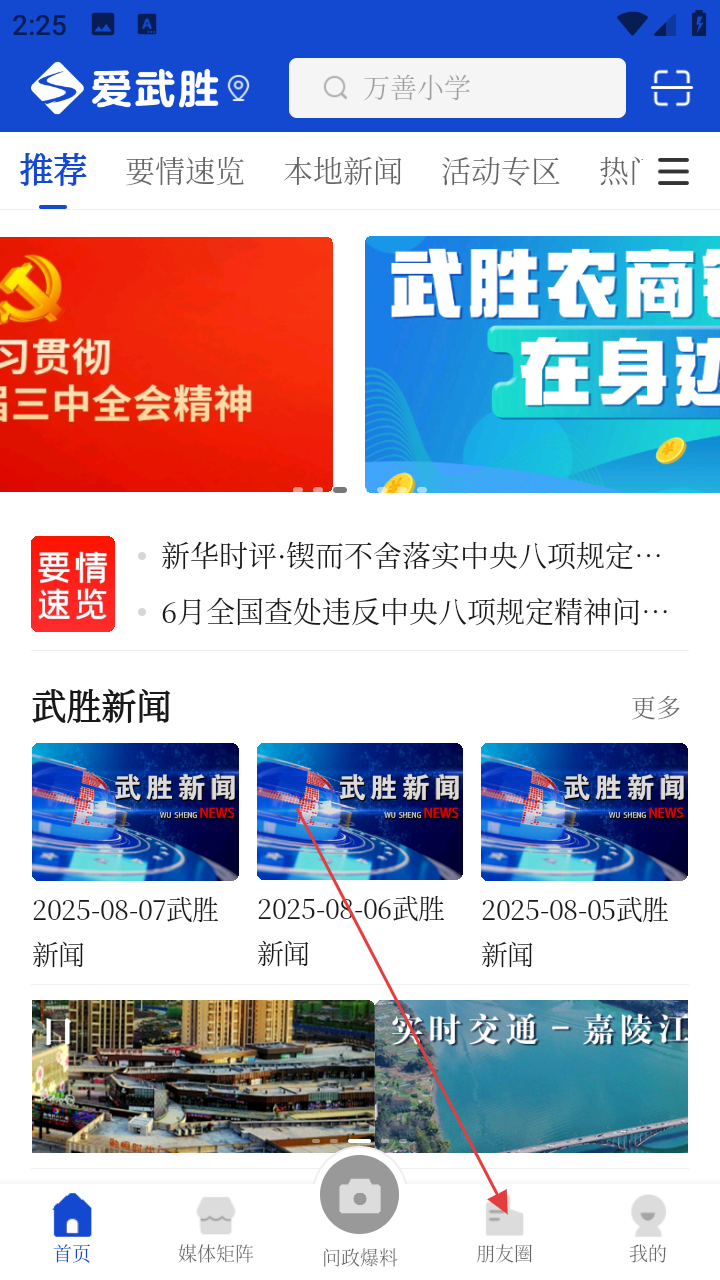The width and height of the screenshot is (720, 1280).
Task: Open the 实时交通 嘉陵江 live card
Action: click(531, 1076)
